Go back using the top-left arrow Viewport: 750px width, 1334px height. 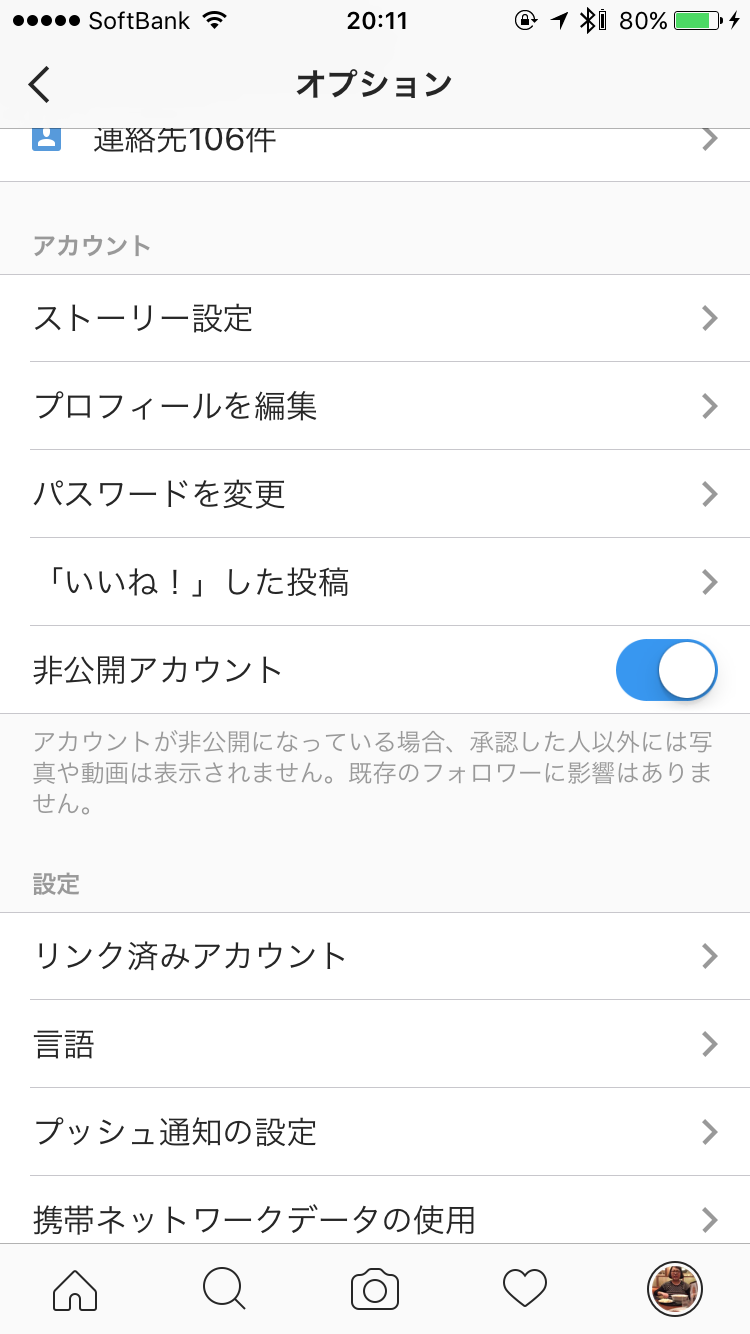pyautogui.click(x=40, y=85)
